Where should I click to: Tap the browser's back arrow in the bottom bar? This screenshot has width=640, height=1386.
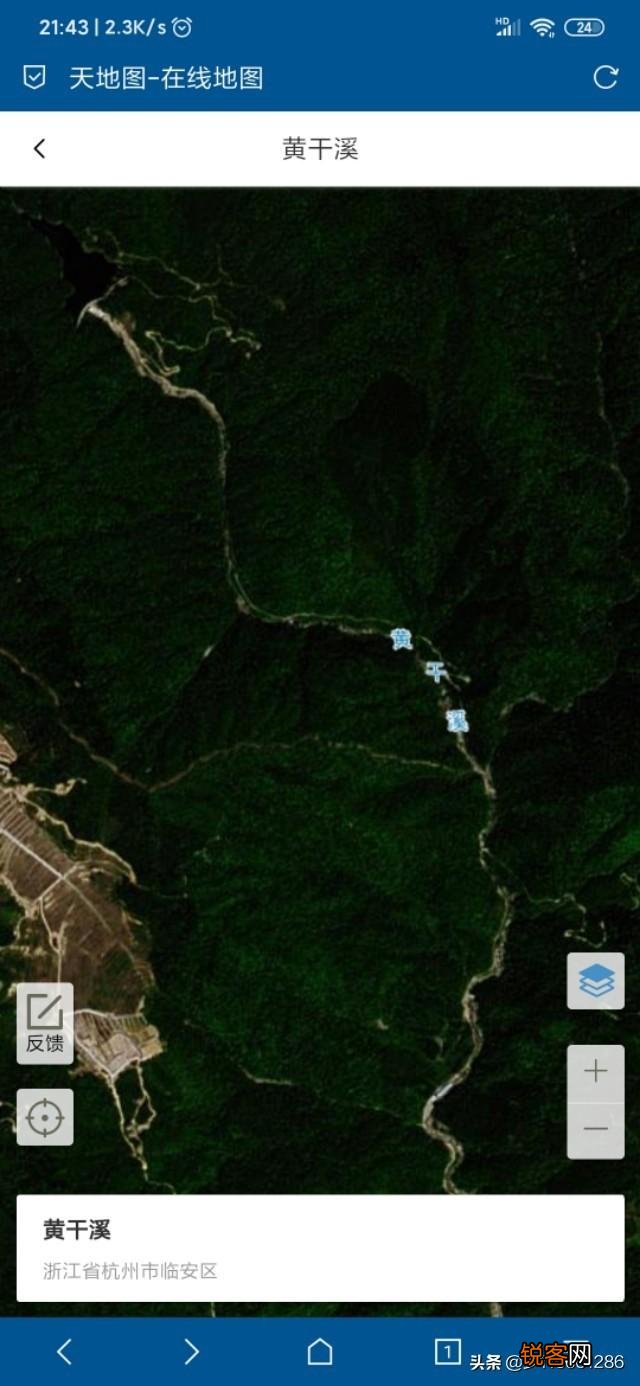pyautogui.click(x=65, y=1352)
